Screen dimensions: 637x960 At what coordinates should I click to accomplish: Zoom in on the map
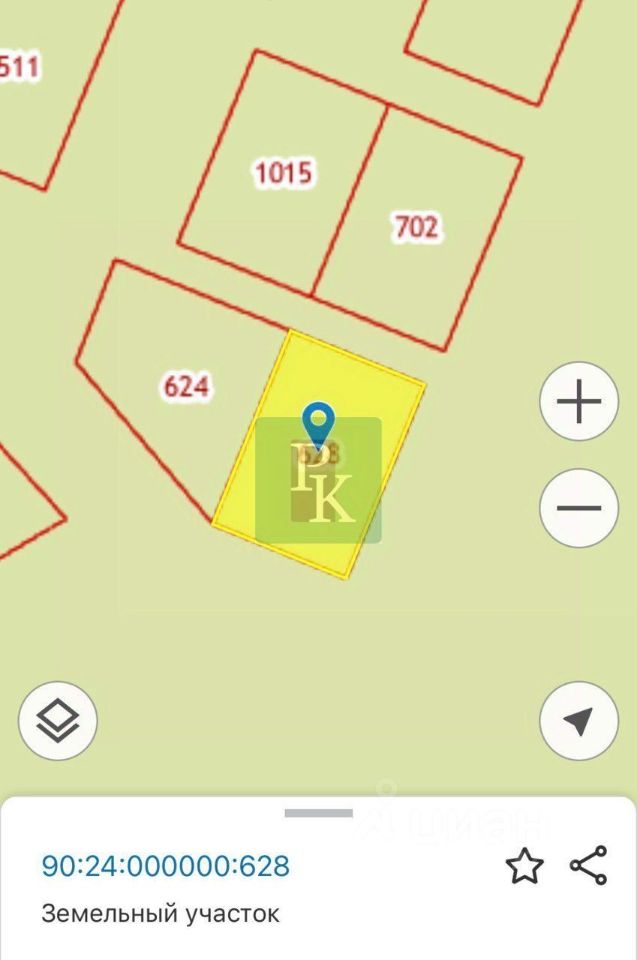click(578, 403)
